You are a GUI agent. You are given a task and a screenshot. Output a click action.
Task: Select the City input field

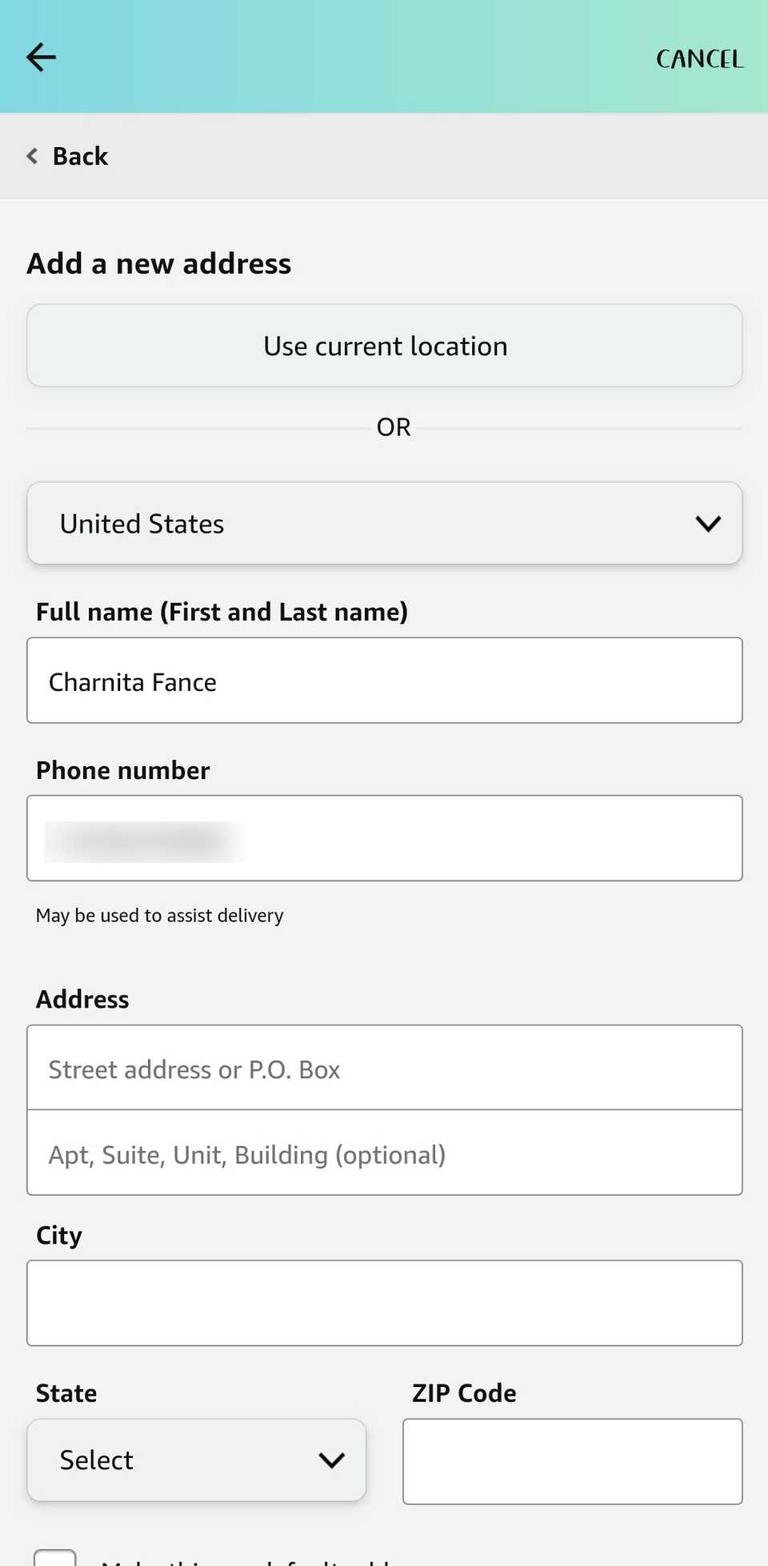[x=384, y=1301]
